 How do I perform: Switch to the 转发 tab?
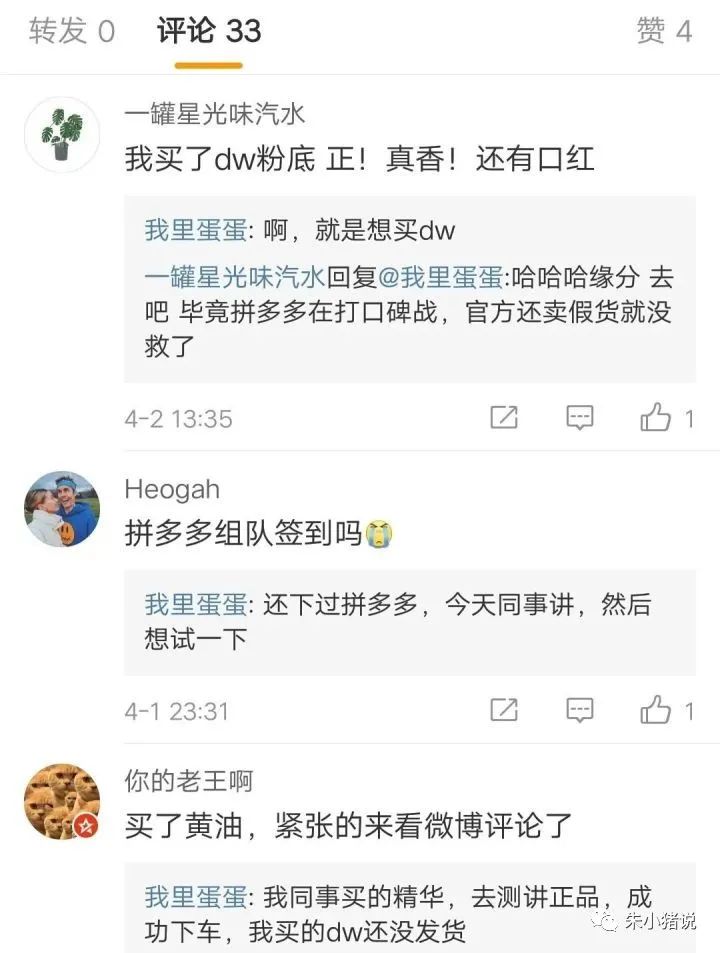point(71,31)
